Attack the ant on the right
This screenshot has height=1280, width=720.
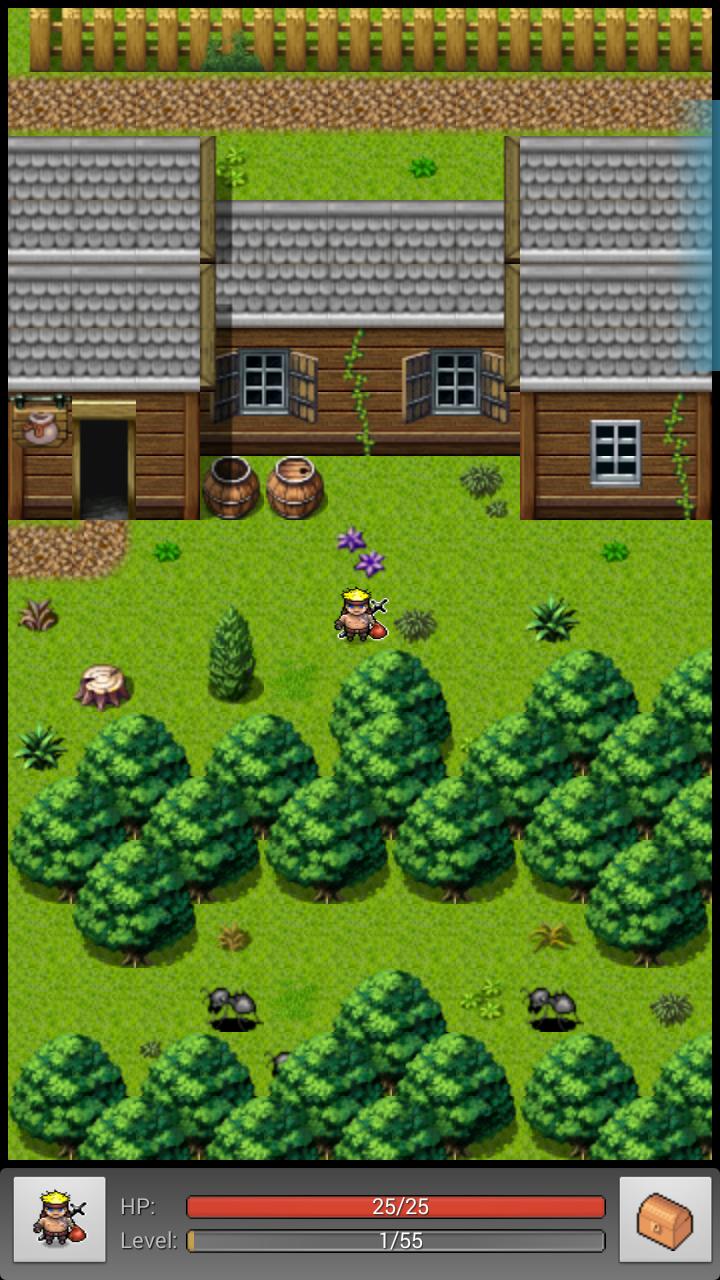pyautogui.click(x=551, y=1006)
